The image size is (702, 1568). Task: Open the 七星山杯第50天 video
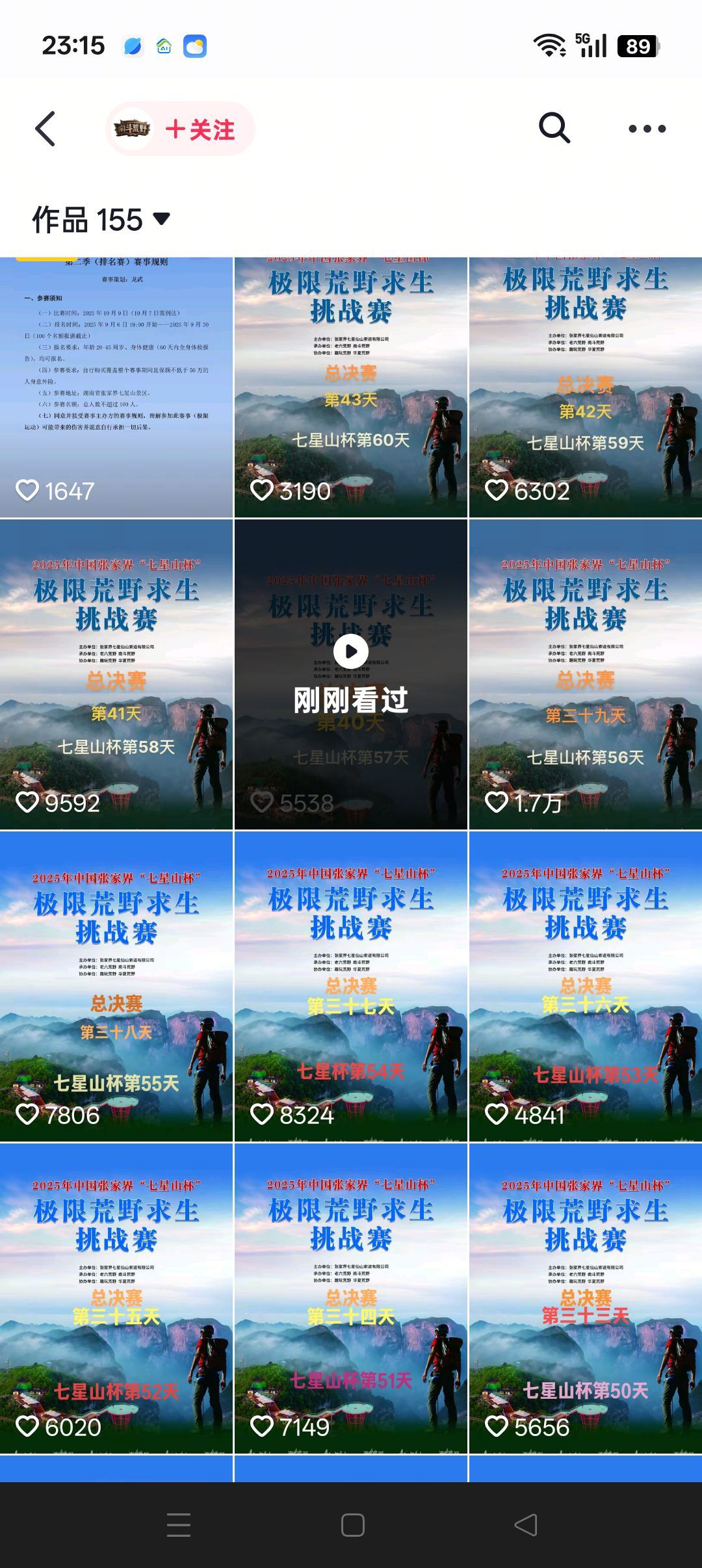point(586,1298)
